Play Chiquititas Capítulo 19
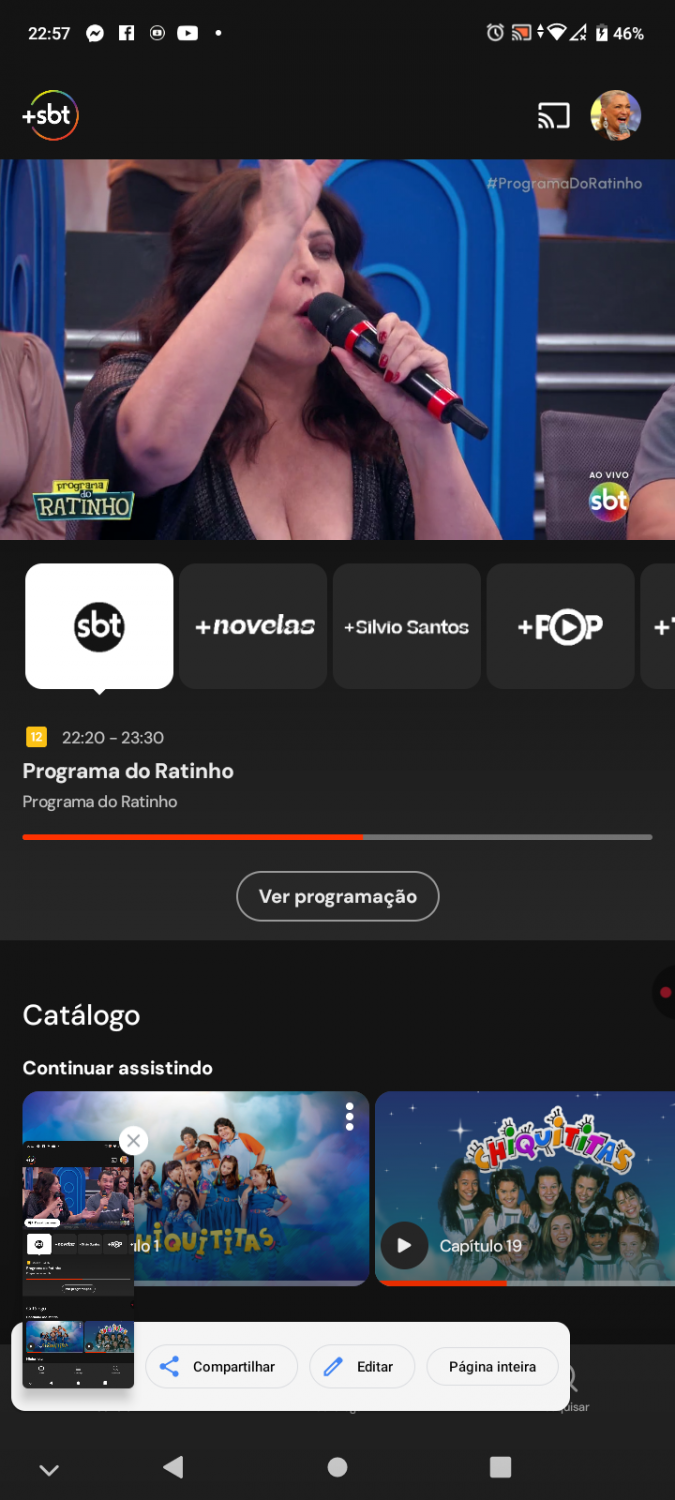This screenshot has height=1500, width=675. [x=404, y=1245]
